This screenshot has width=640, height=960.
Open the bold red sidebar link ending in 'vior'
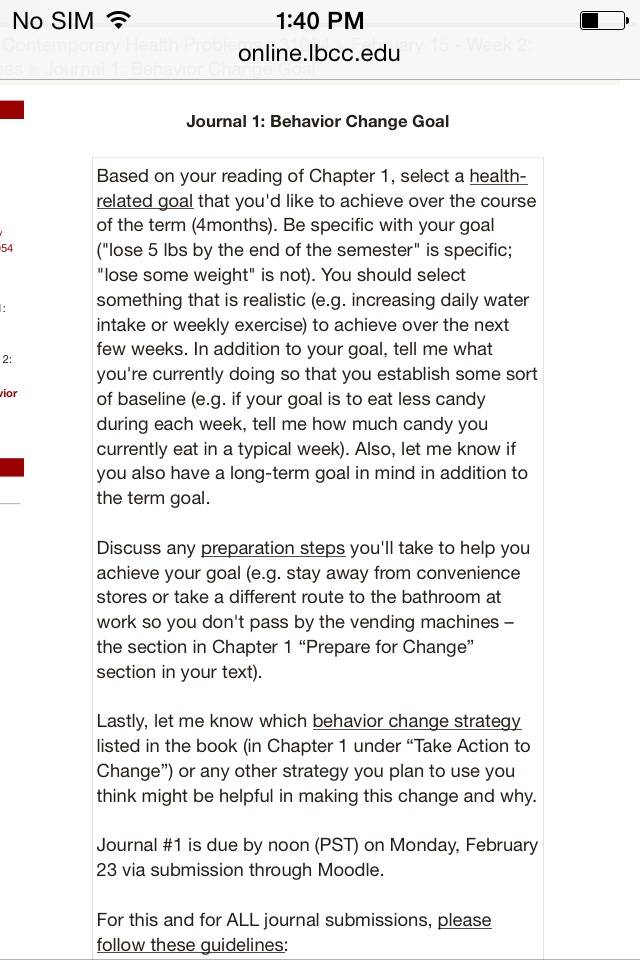click(9, 393)
